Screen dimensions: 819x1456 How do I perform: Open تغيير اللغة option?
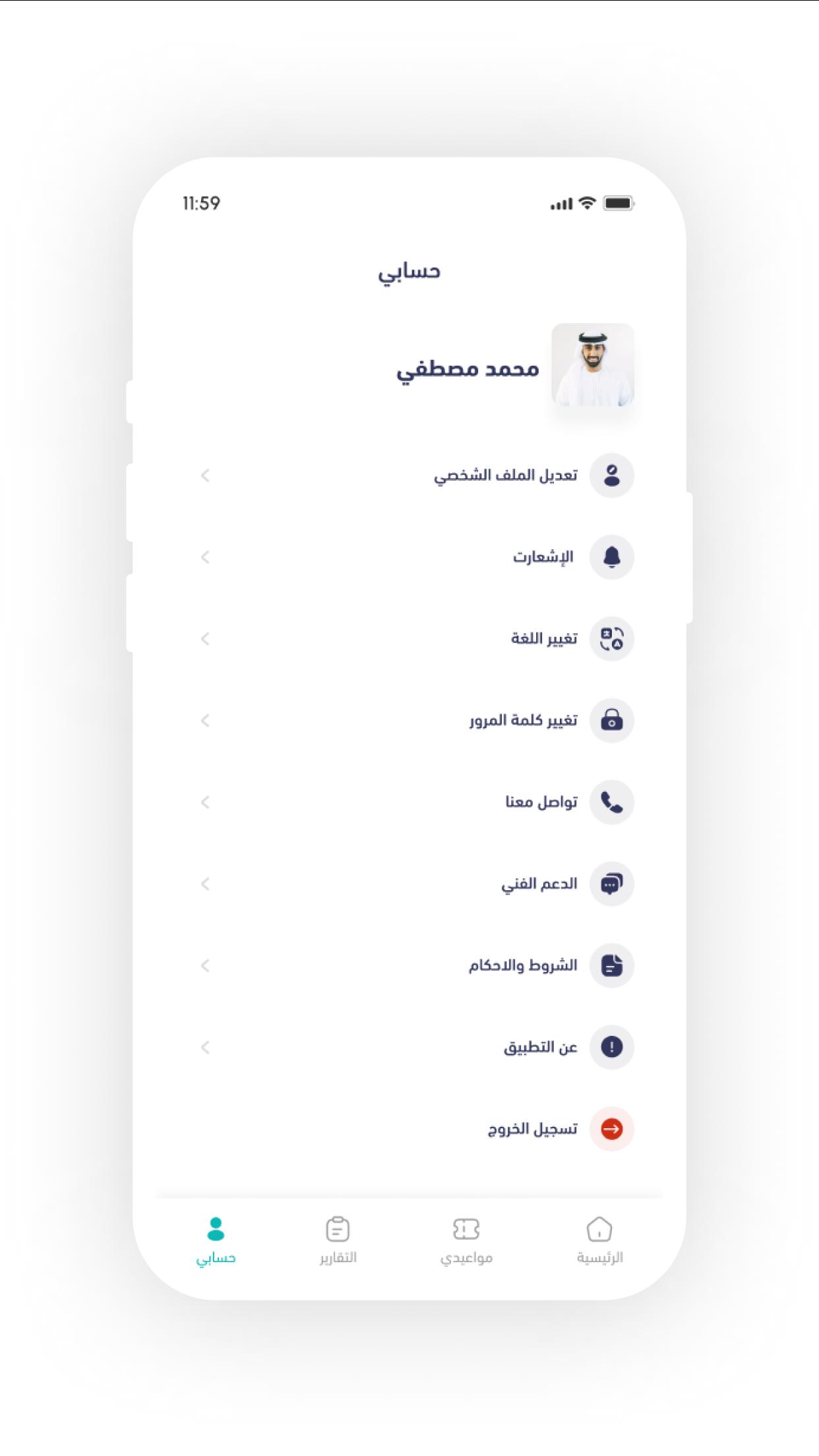pos(409,639)
